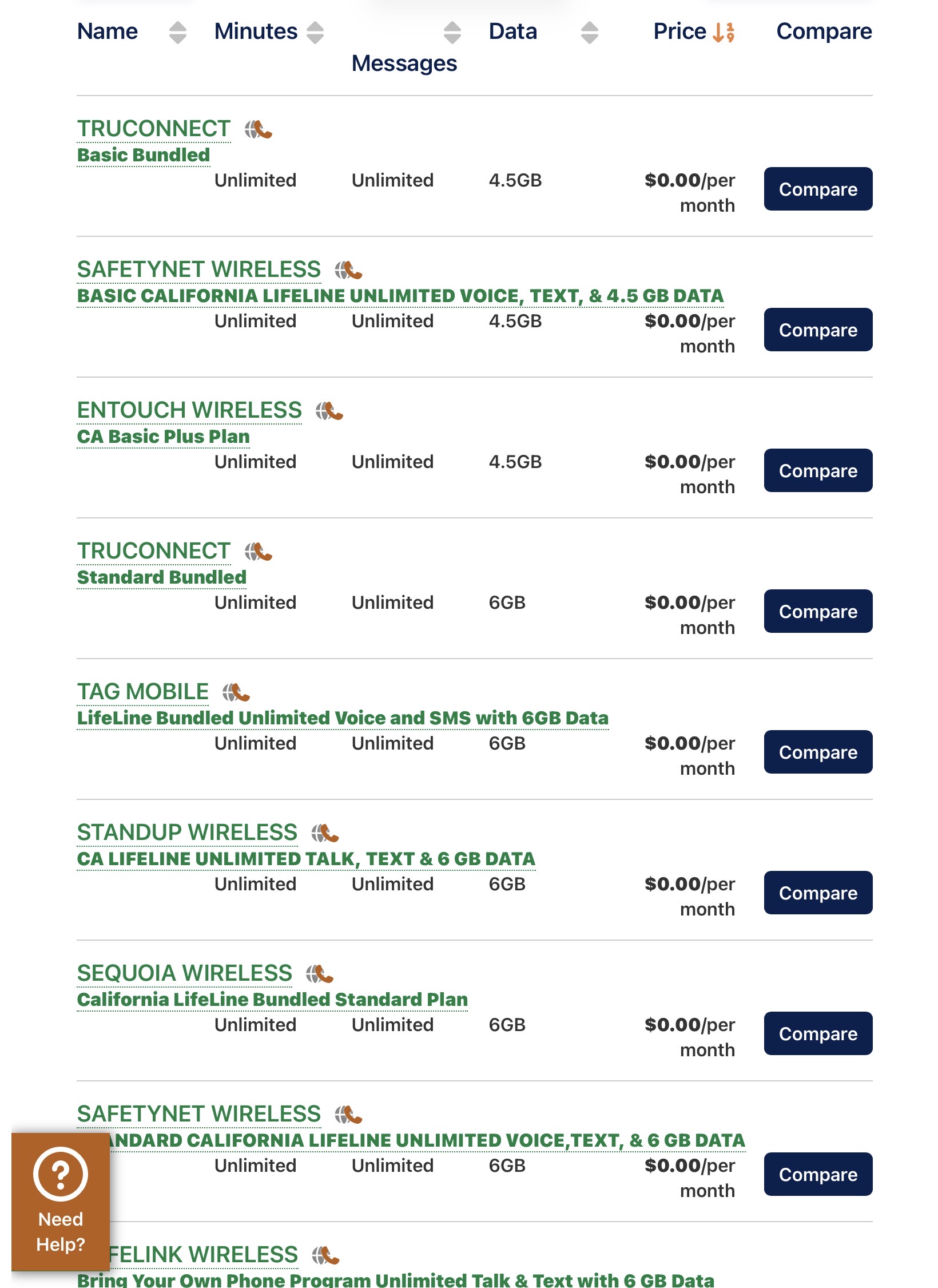Compare the Tag Mobile 6GB plan

pyautogui.click(x=817, y=752)
